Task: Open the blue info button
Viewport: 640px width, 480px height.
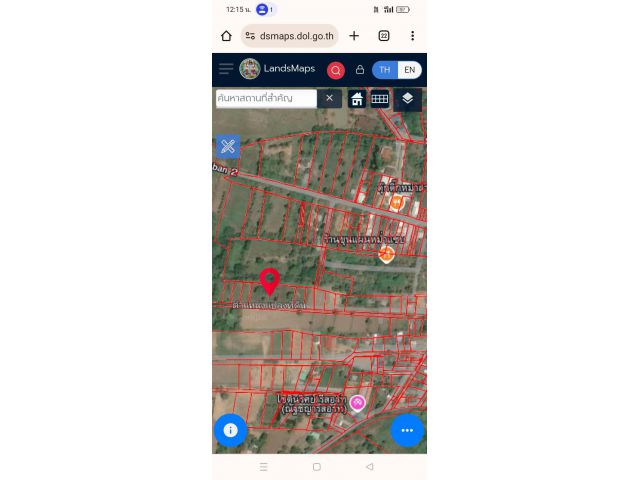Action: (231, 430)
